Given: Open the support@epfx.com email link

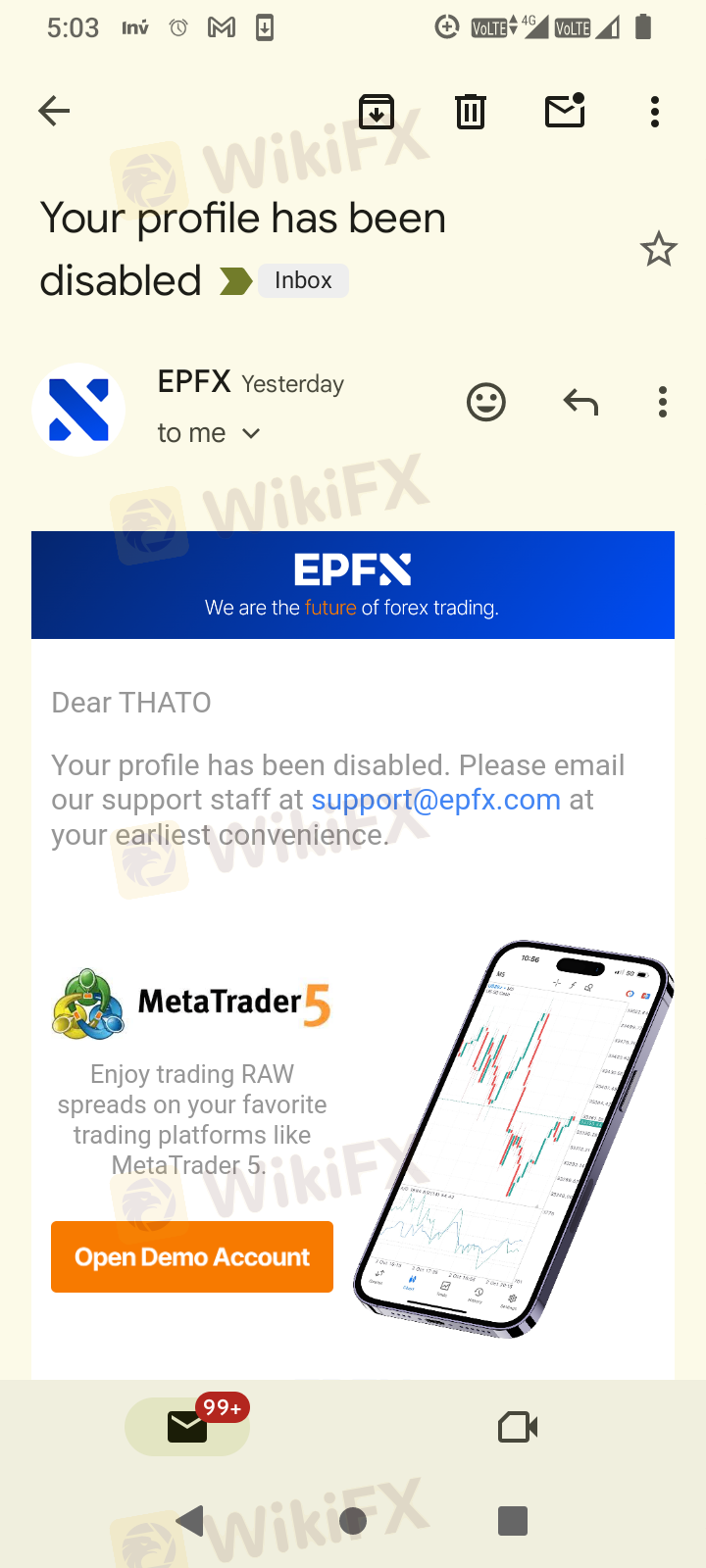Looking at the screenshot, I should coord(435,800).
